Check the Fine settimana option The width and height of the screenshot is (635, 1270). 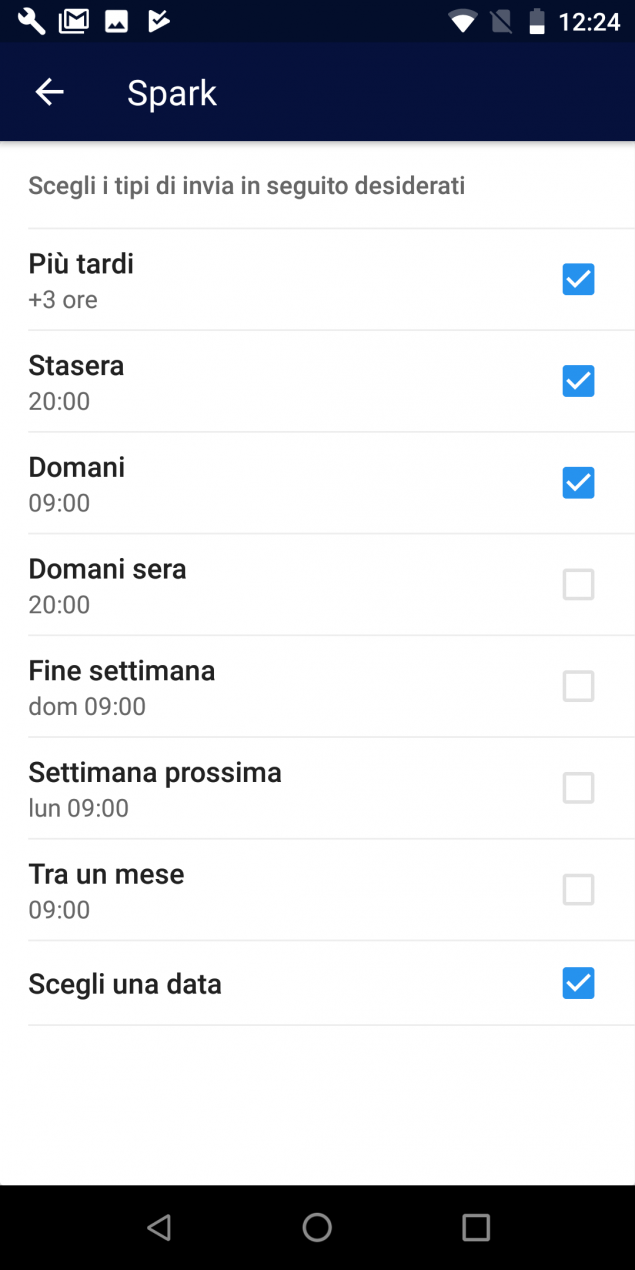[578, 686]
